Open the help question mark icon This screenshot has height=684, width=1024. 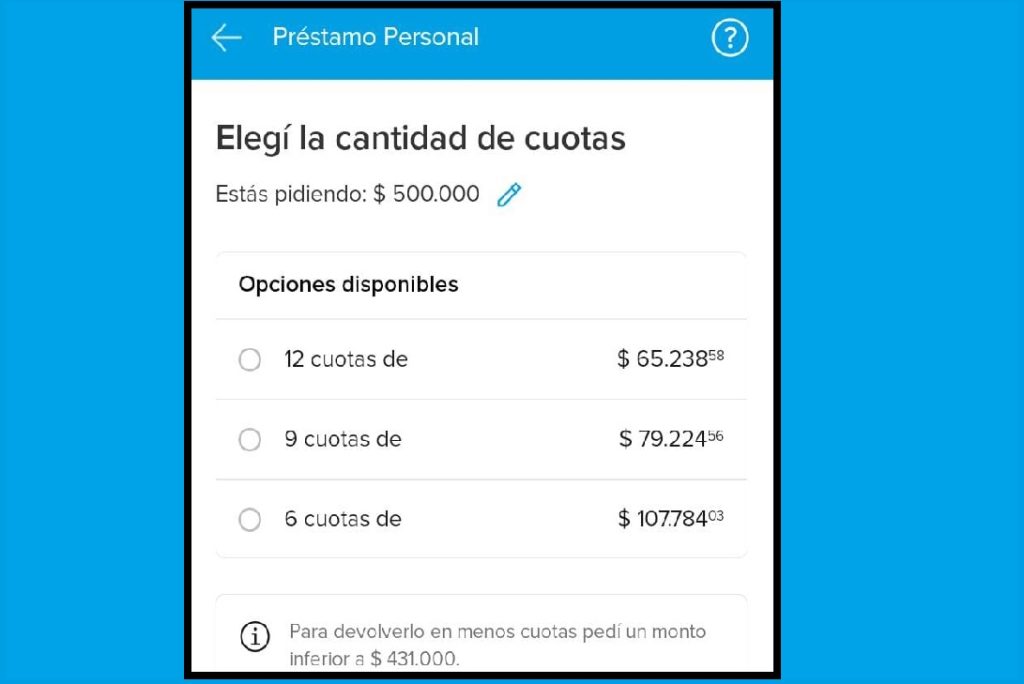coord(730,38)
